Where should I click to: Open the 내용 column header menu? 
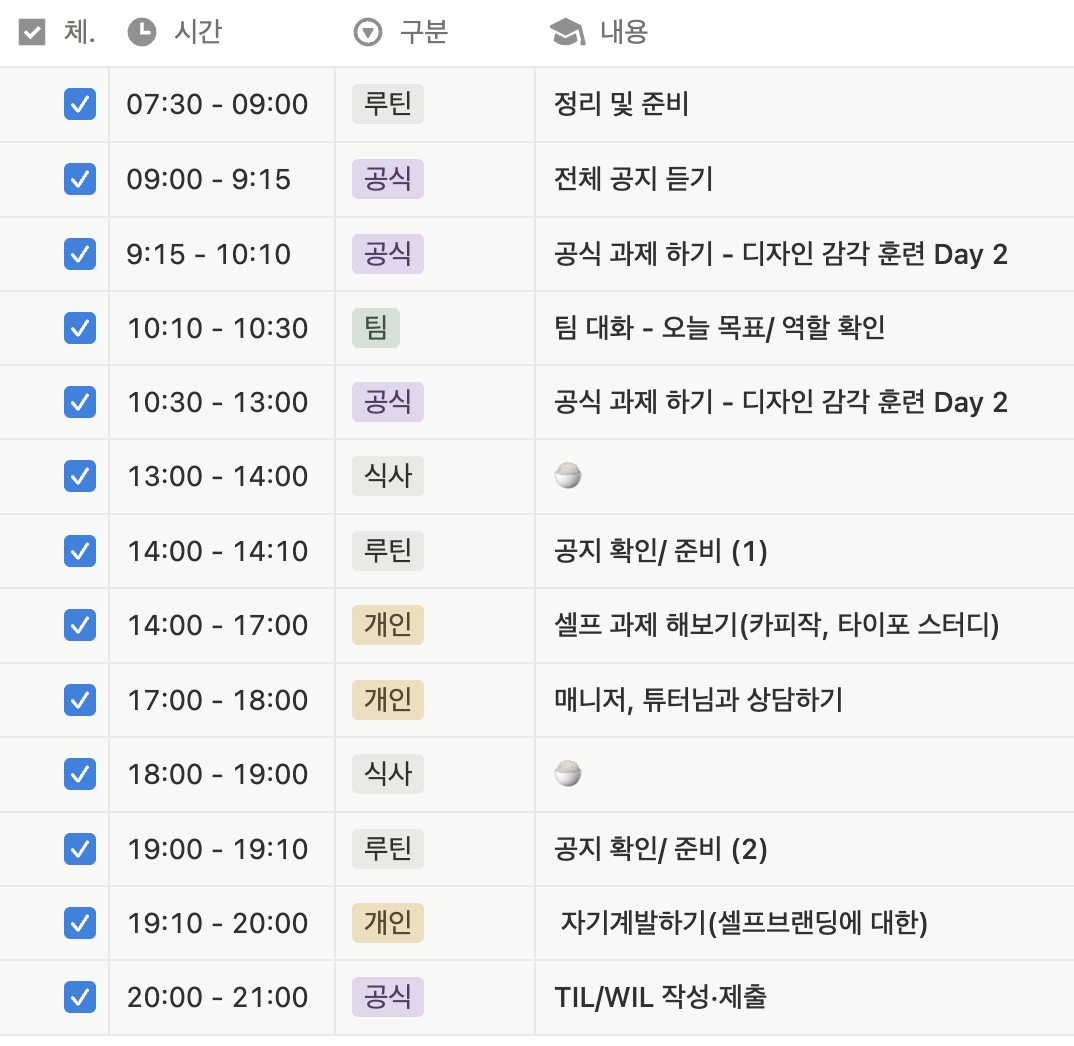(622, 32)
